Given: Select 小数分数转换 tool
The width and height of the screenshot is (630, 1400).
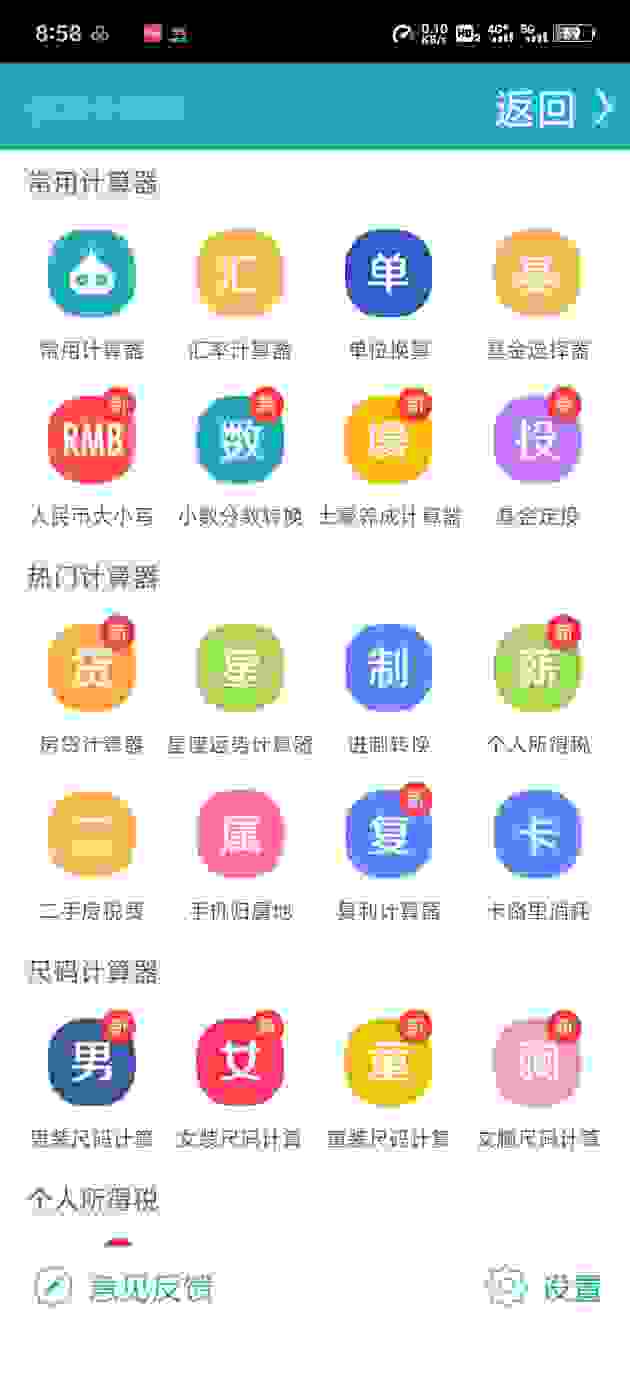Looking at the screenshot, I should pyautogui.click(x=240, y=440).
